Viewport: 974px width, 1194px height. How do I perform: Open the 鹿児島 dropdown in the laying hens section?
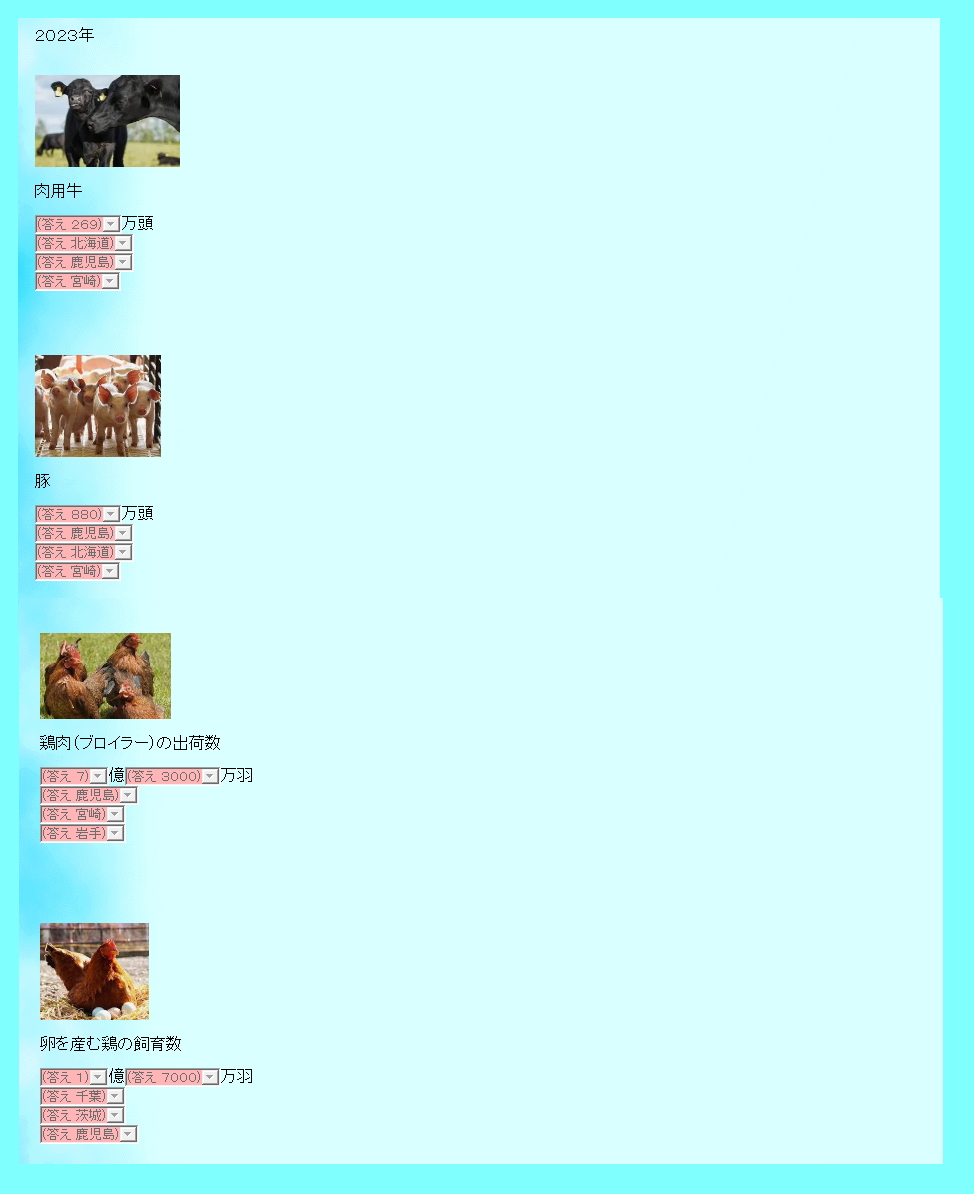[88, 1134]
